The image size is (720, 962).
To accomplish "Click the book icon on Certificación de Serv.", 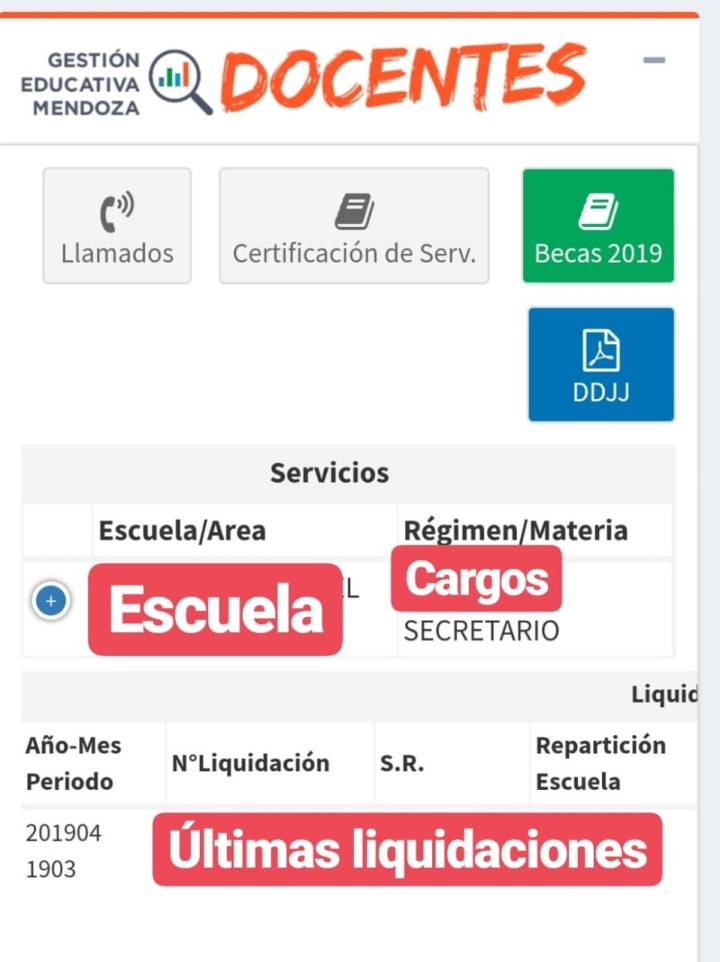I will click(354, 210).
